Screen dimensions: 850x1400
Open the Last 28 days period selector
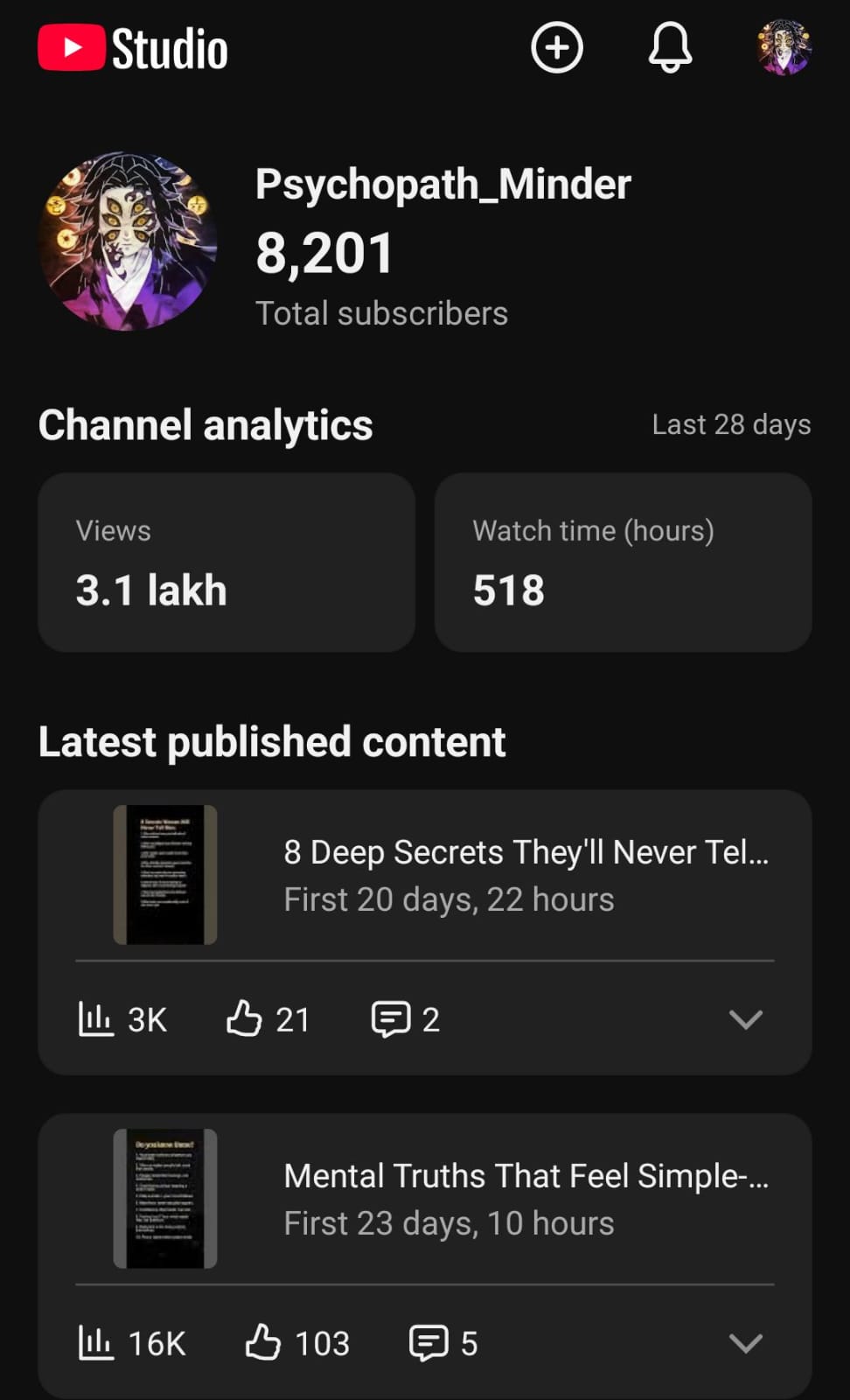732,424
